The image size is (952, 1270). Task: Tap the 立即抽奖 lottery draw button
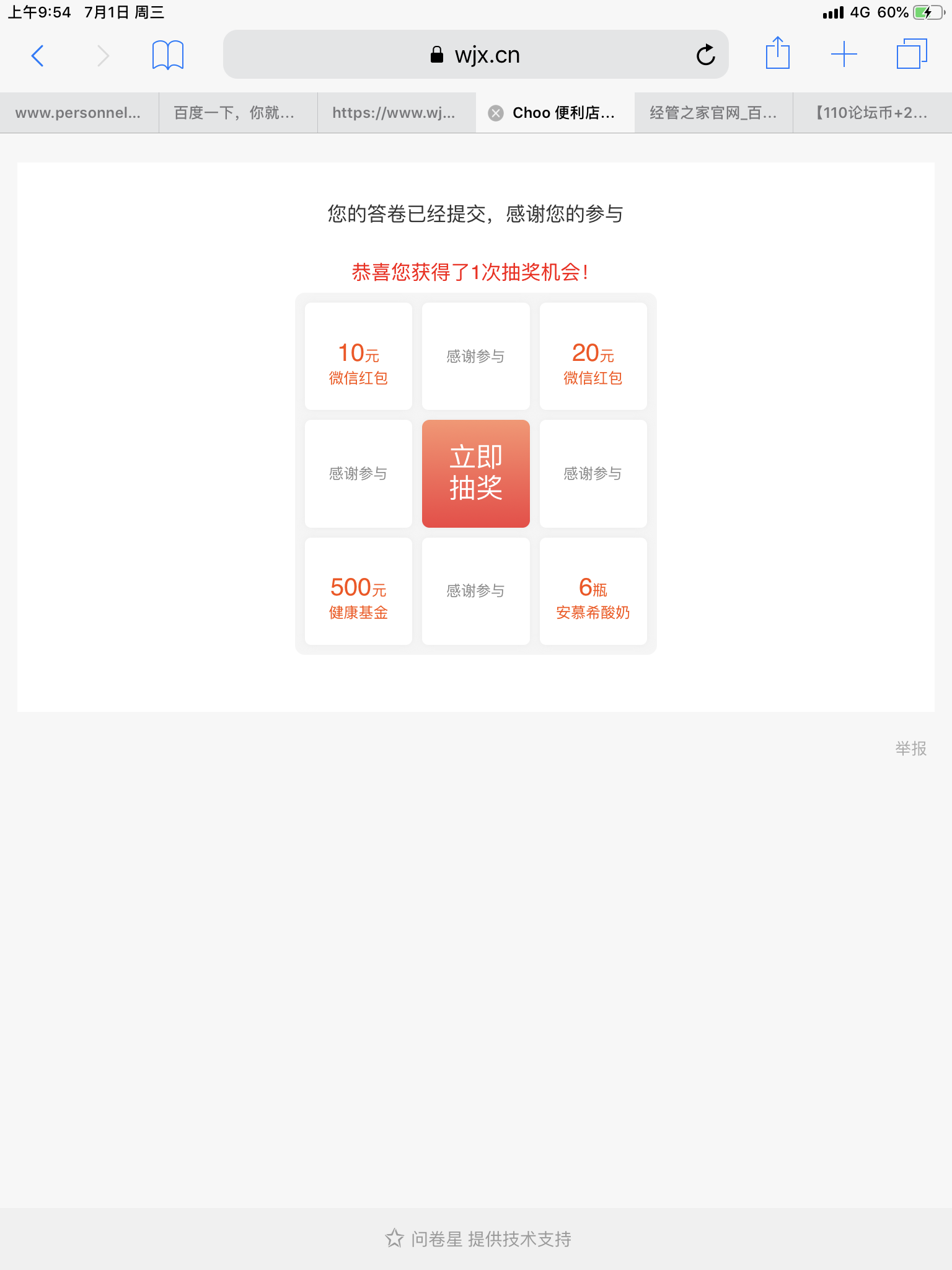(x=475, y=473)
